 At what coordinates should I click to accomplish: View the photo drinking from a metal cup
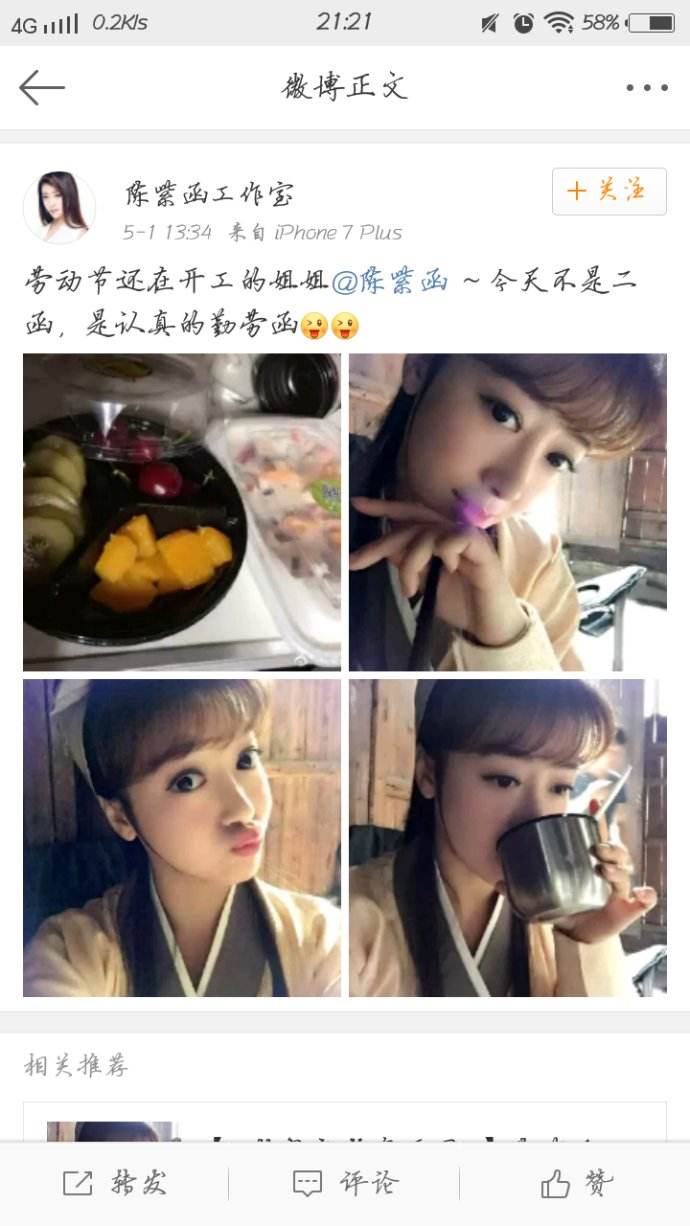(507, 837)
